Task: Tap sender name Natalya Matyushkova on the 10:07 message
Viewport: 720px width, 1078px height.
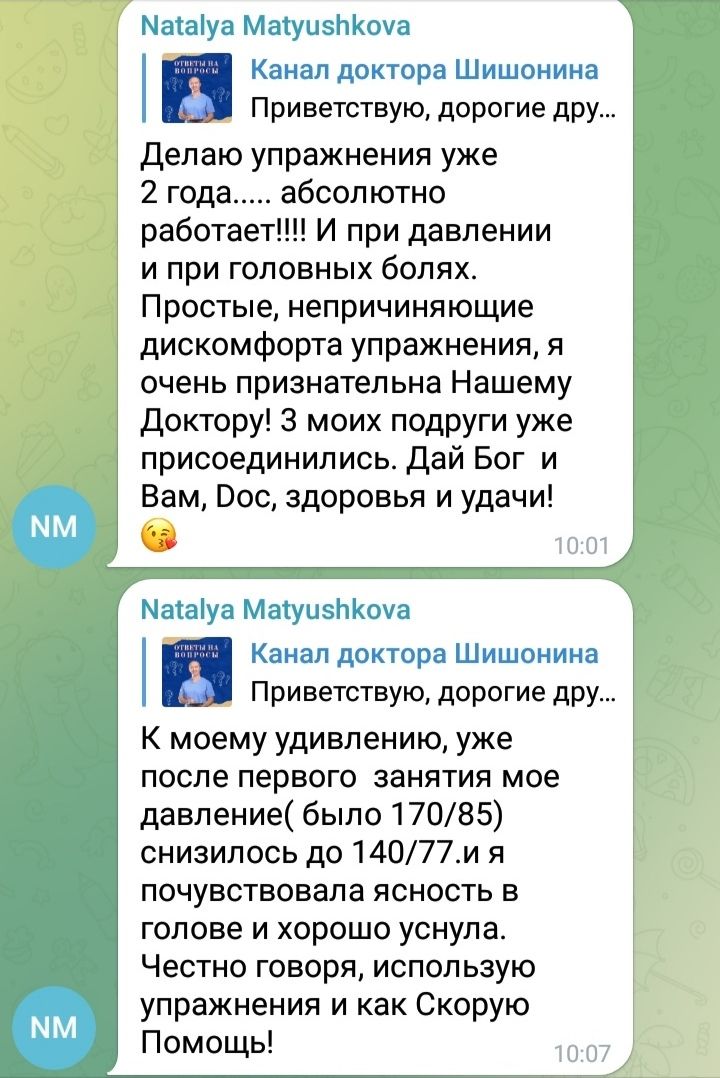Action: pos(275,608)
